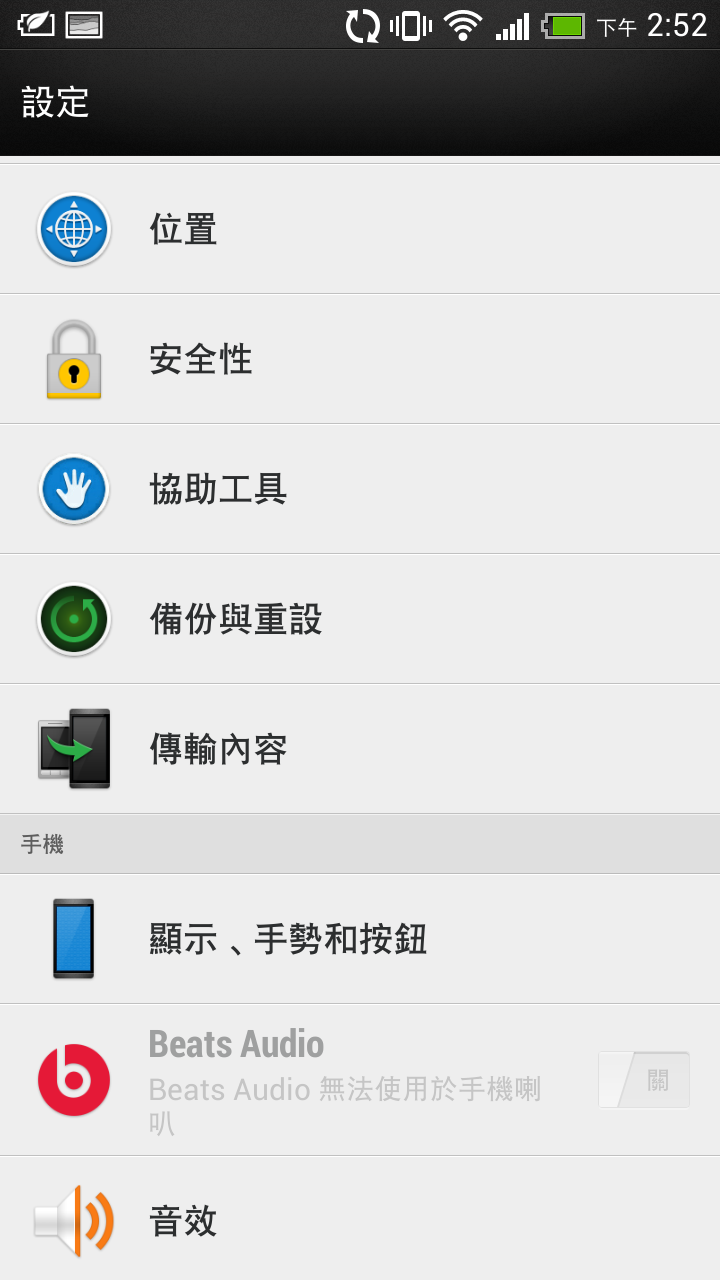Open 安全性 security settings

tap(360, 359)
